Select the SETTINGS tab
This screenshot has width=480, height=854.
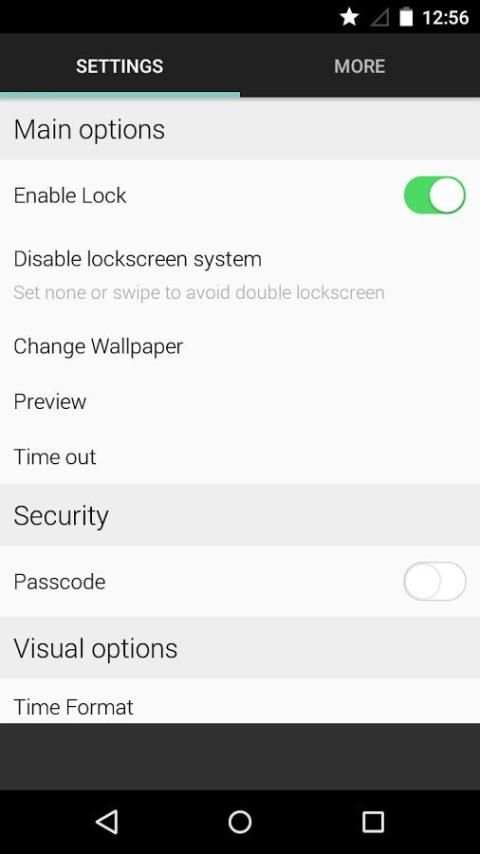(x=120, y=66)
